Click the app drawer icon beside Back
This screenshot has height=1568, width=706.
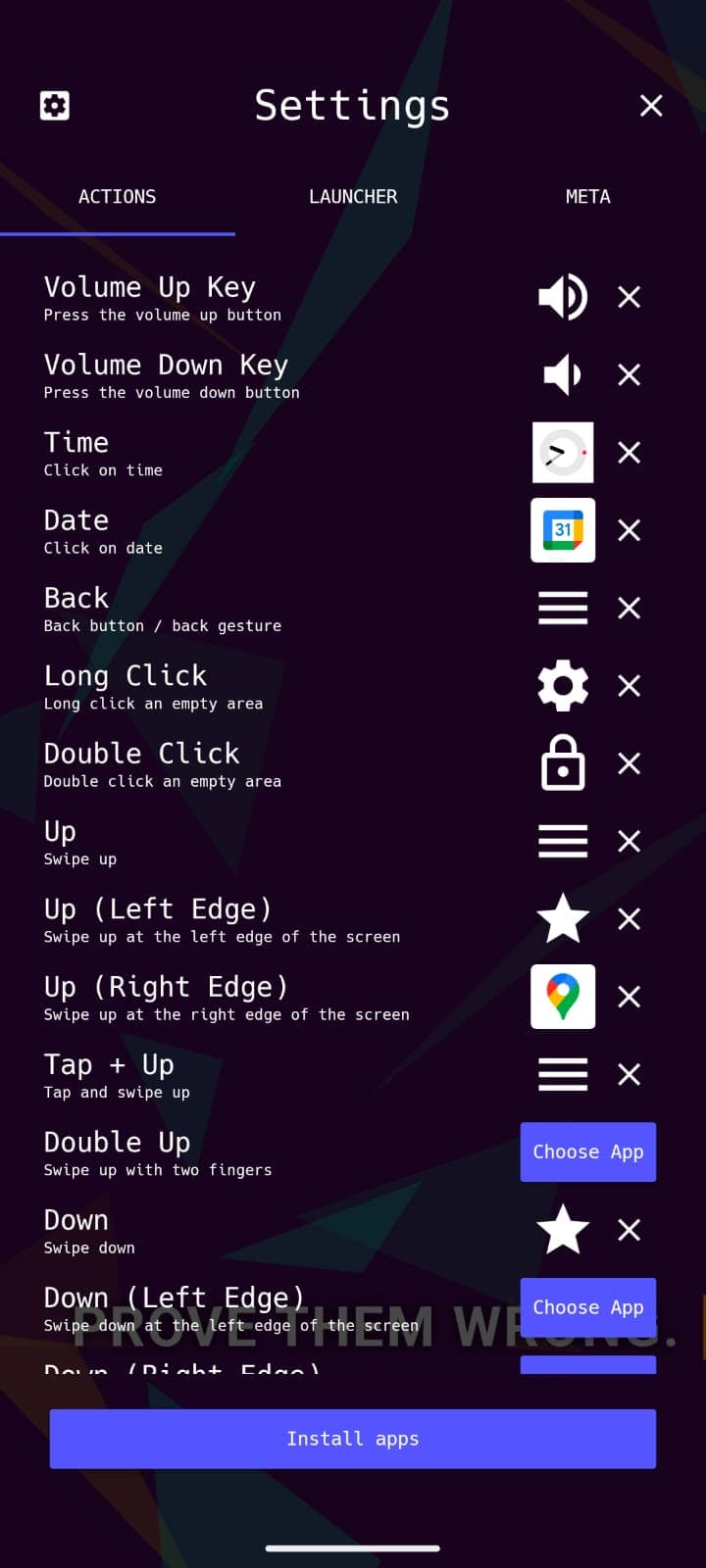pos(562,608)
